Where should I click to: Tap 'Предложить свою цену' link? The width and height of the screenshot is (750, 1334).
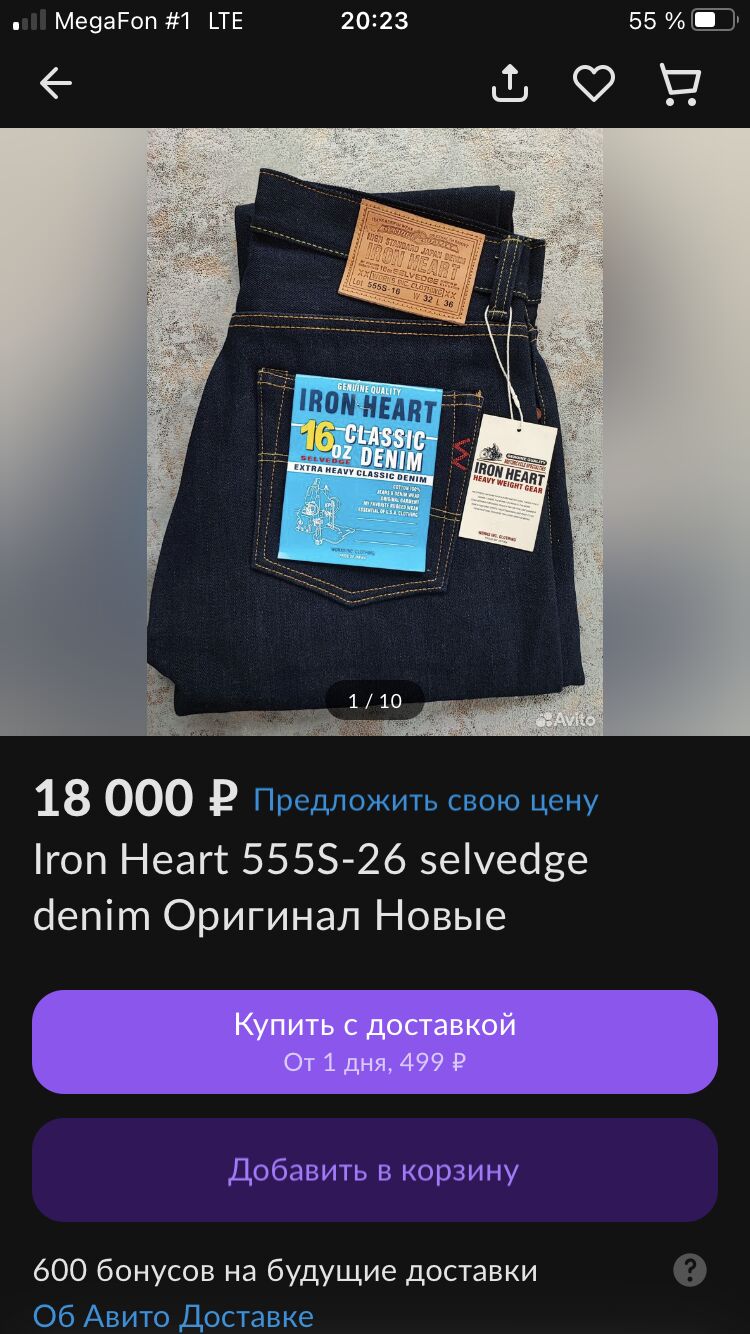click(x=426, y=800)
